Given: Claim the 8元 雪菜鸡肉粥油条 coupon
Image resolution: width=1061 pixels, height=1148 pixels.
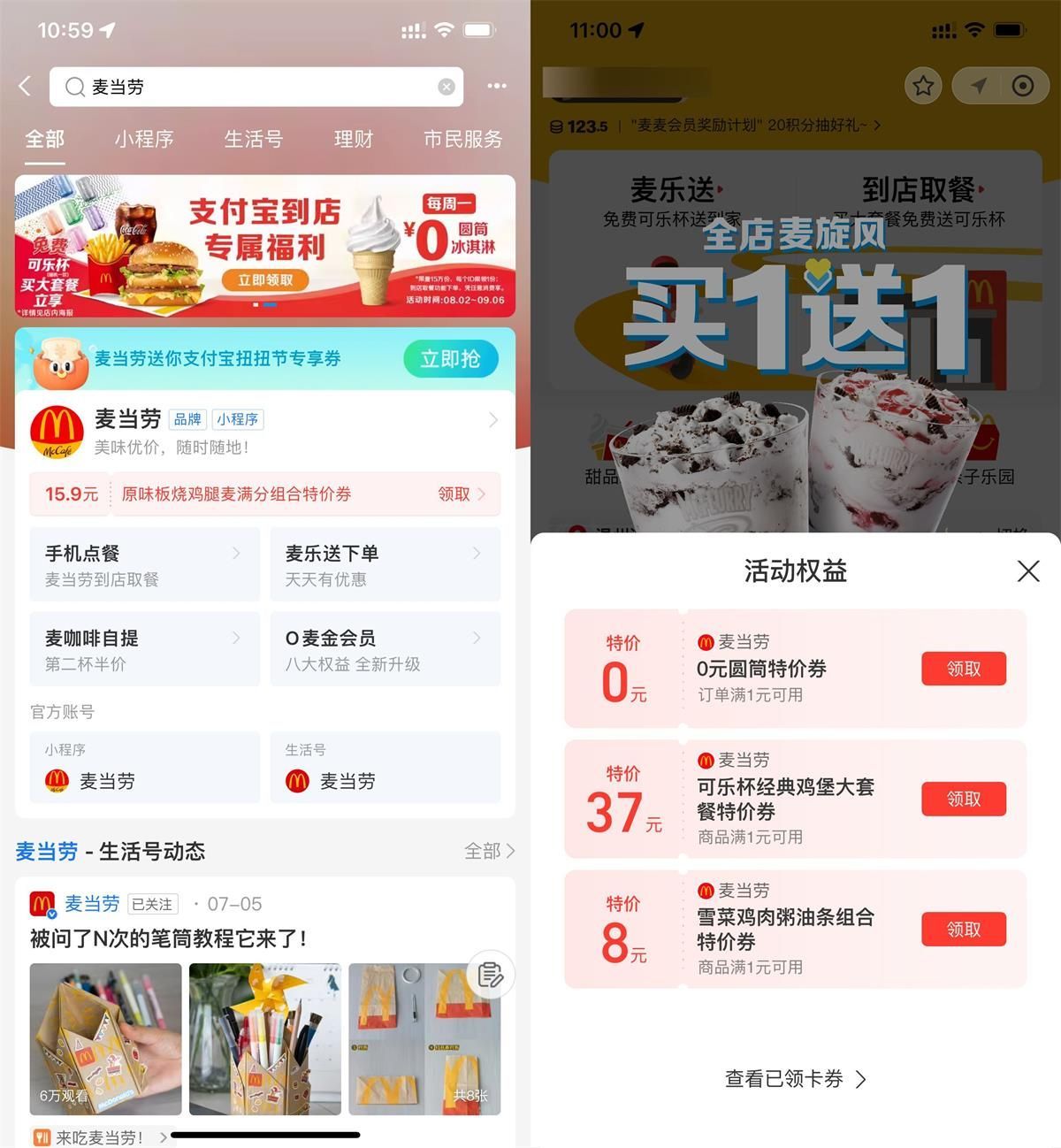Looking at the screenshot, I should point(963,930).
